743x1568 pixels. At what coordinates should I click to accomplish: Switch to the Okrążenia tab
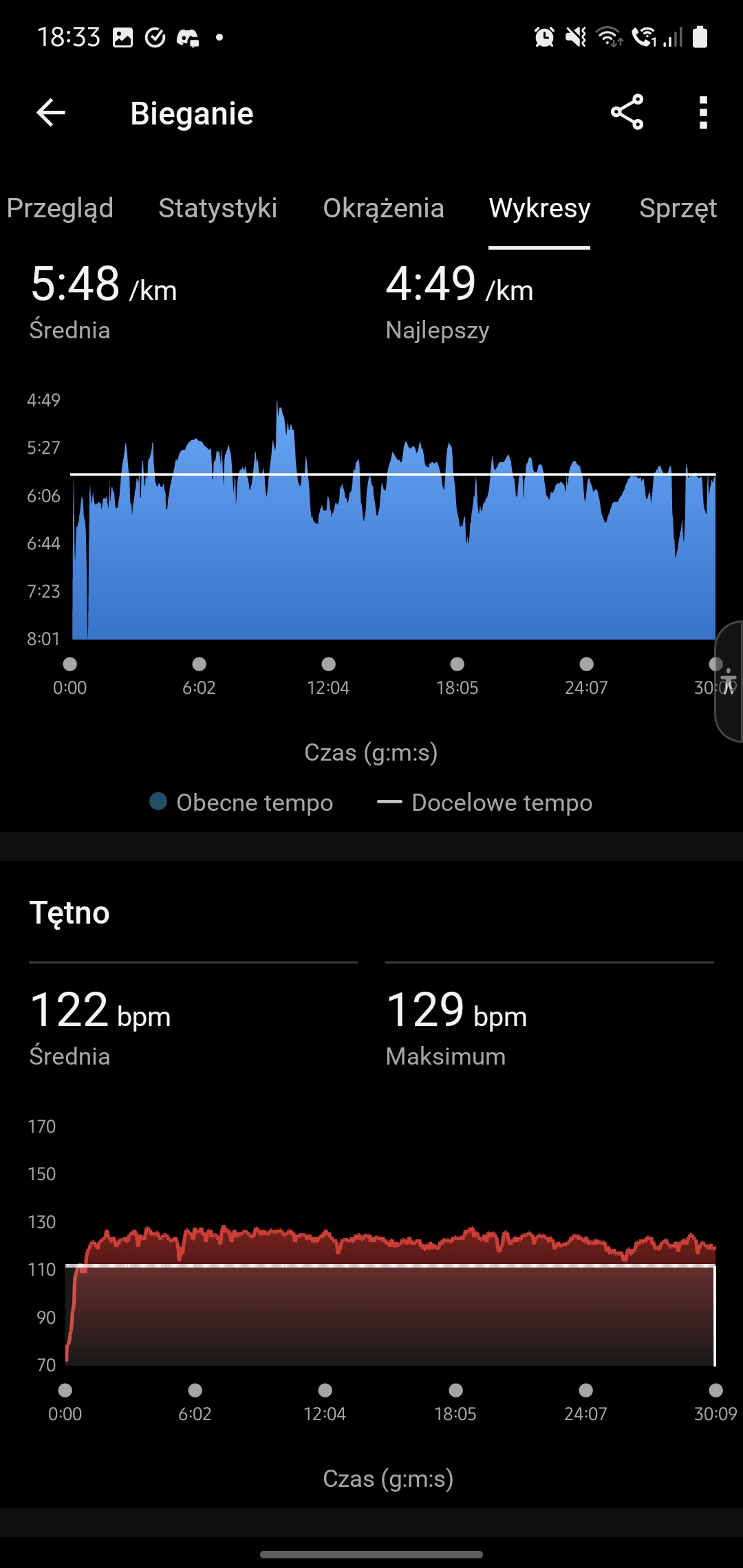coord(383,208)
